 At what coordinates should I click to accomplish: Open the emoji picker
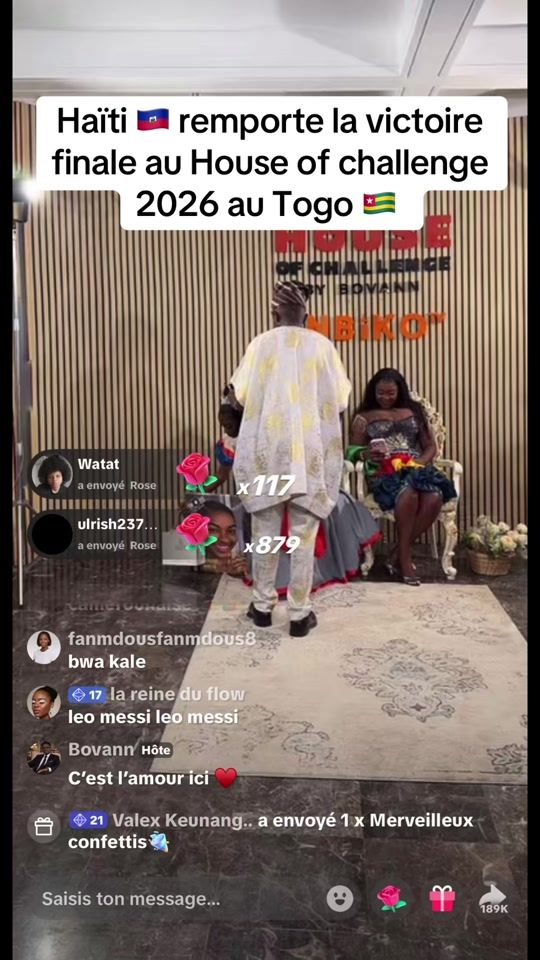click(x=340, y=898)
